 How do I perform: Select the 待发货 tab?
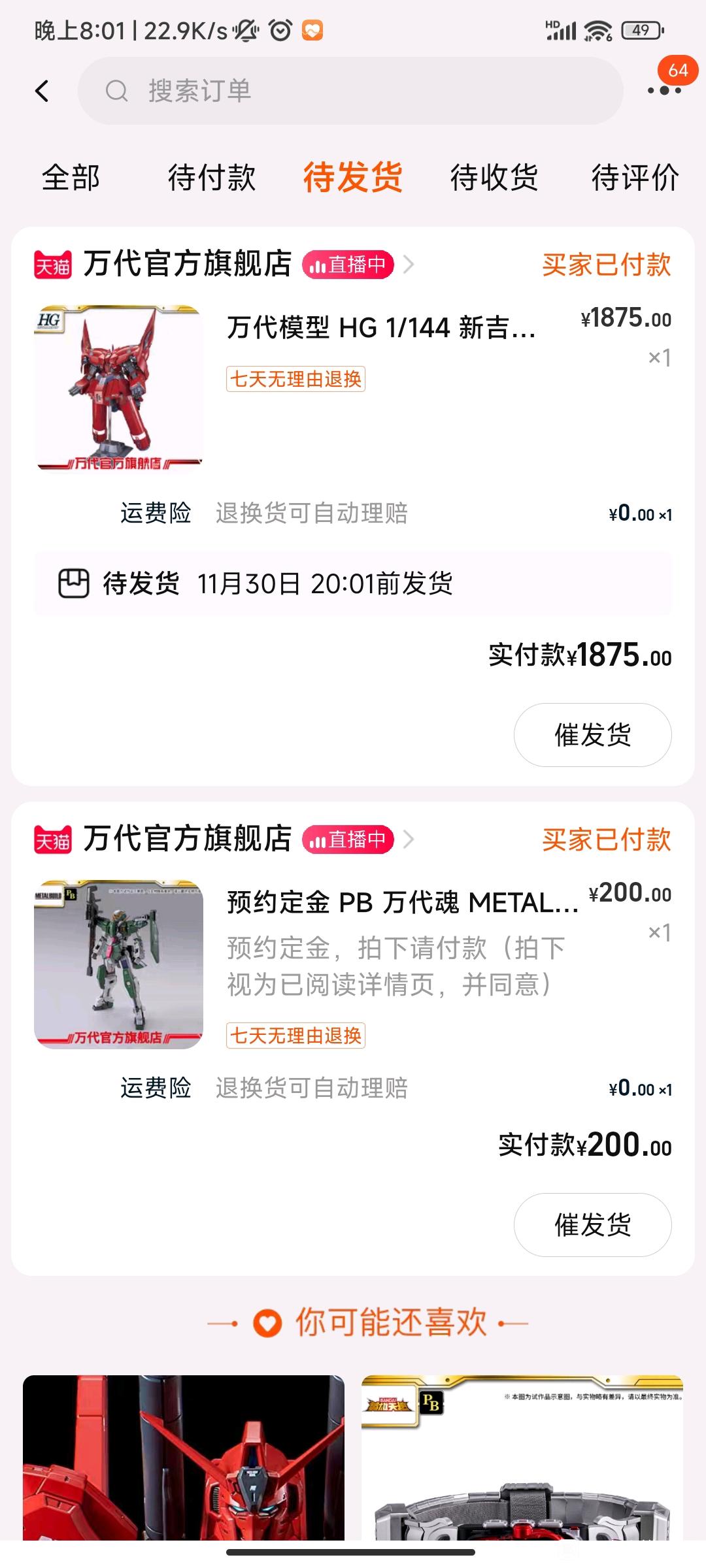(353, 177)
